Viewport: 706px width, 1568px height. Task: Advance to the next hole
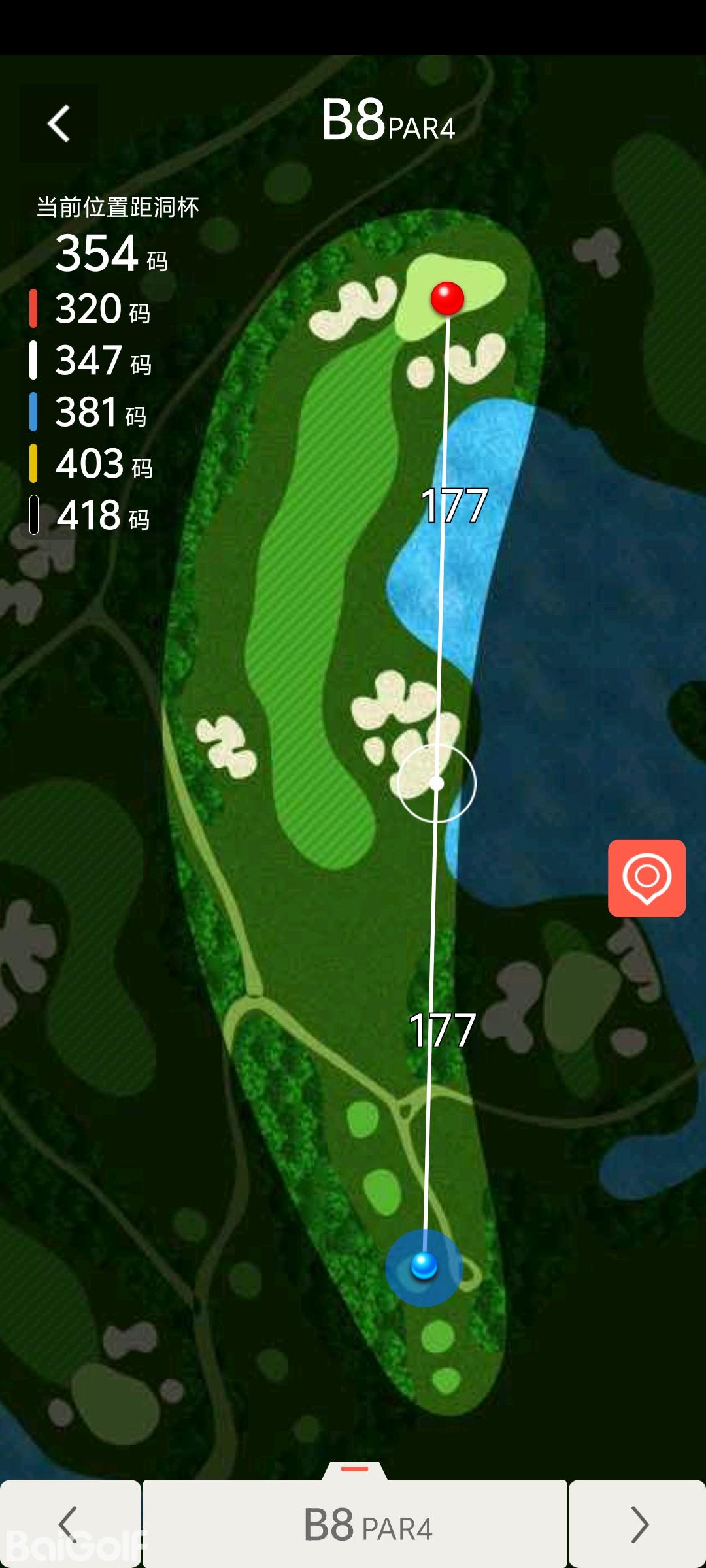pyautogui.click(x=638, y=1524)
